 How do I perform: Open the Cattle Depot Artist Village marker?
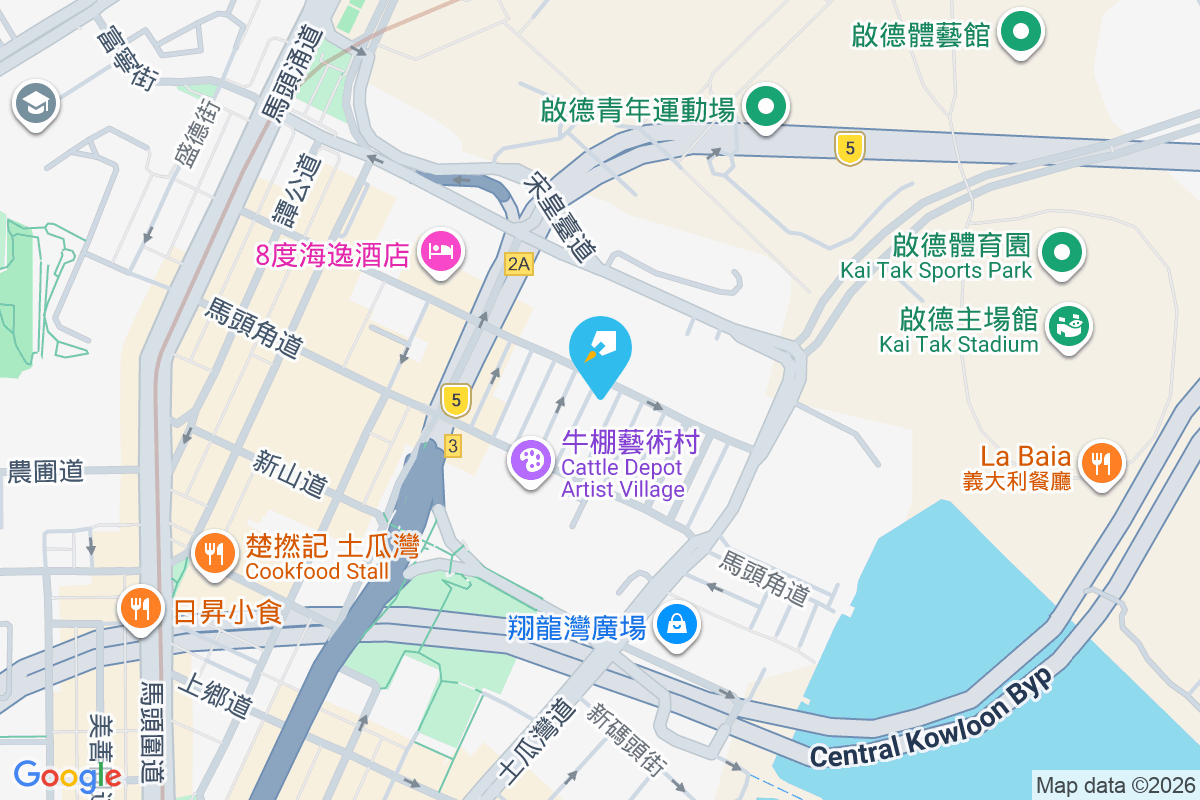click(530, 461)
